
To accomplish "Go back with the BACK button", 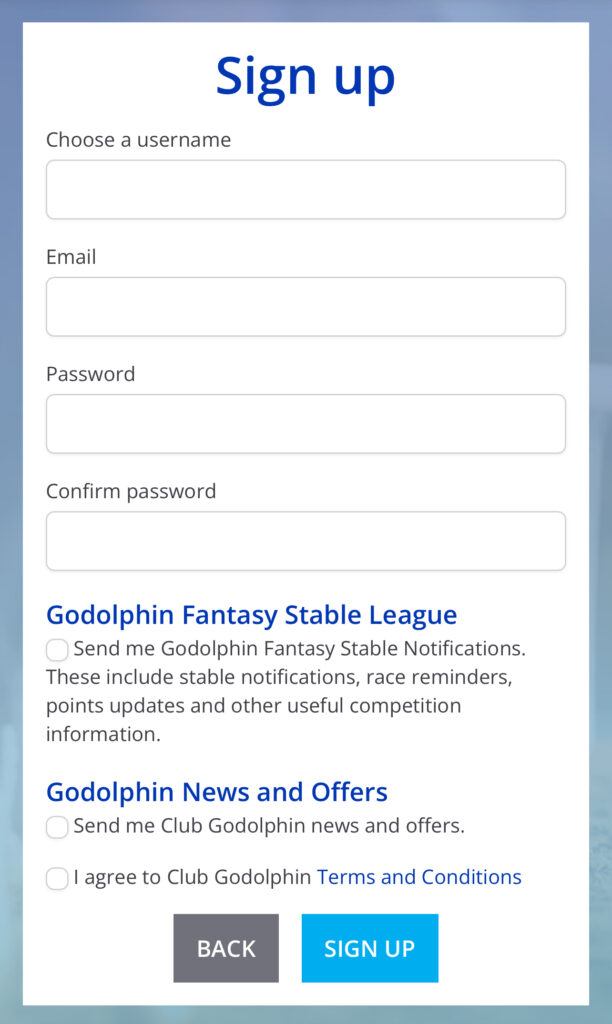I will tap(226, 948).
